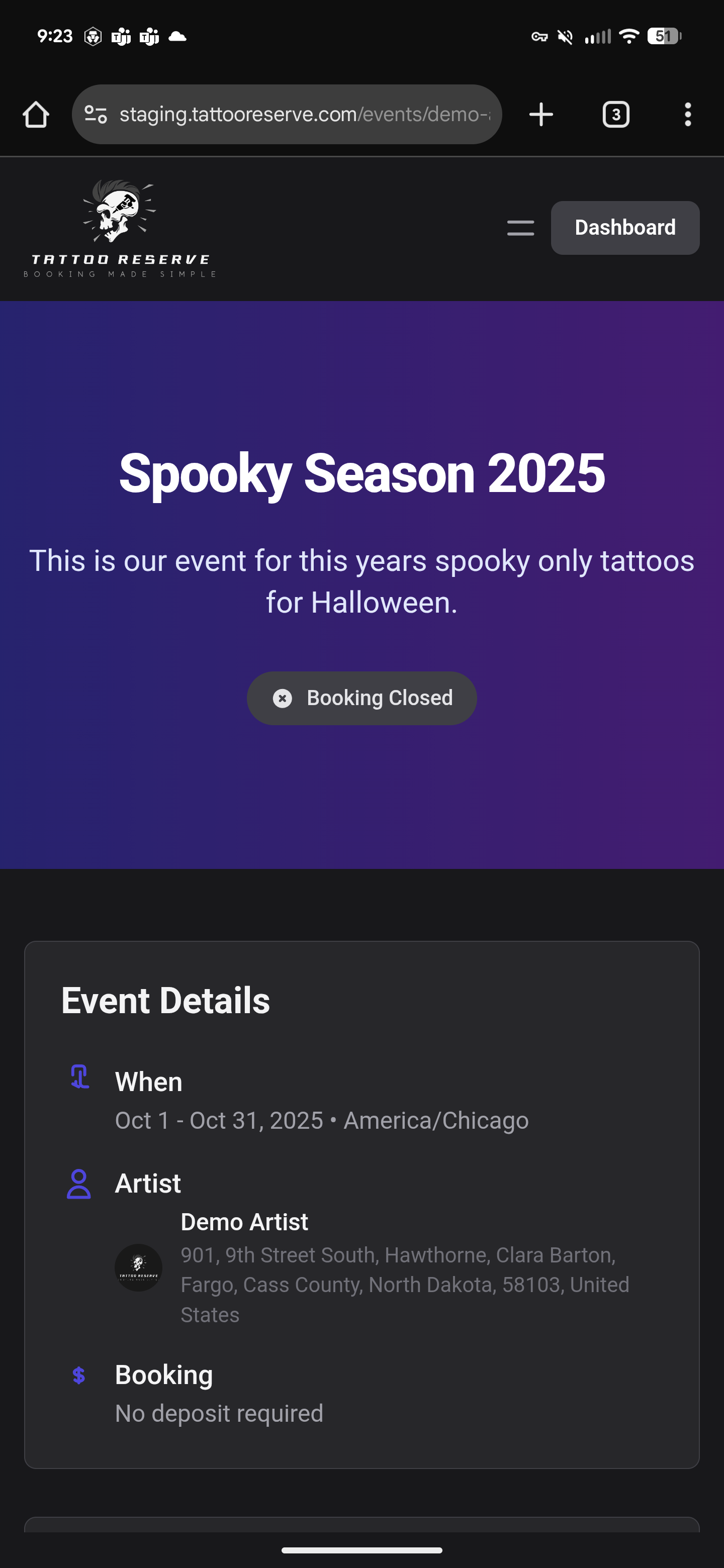Open the tab switcher showing 3 tabs
The width and height of the screenshot is (724, 1568).
pyautogui.click(x=615, y=114)
